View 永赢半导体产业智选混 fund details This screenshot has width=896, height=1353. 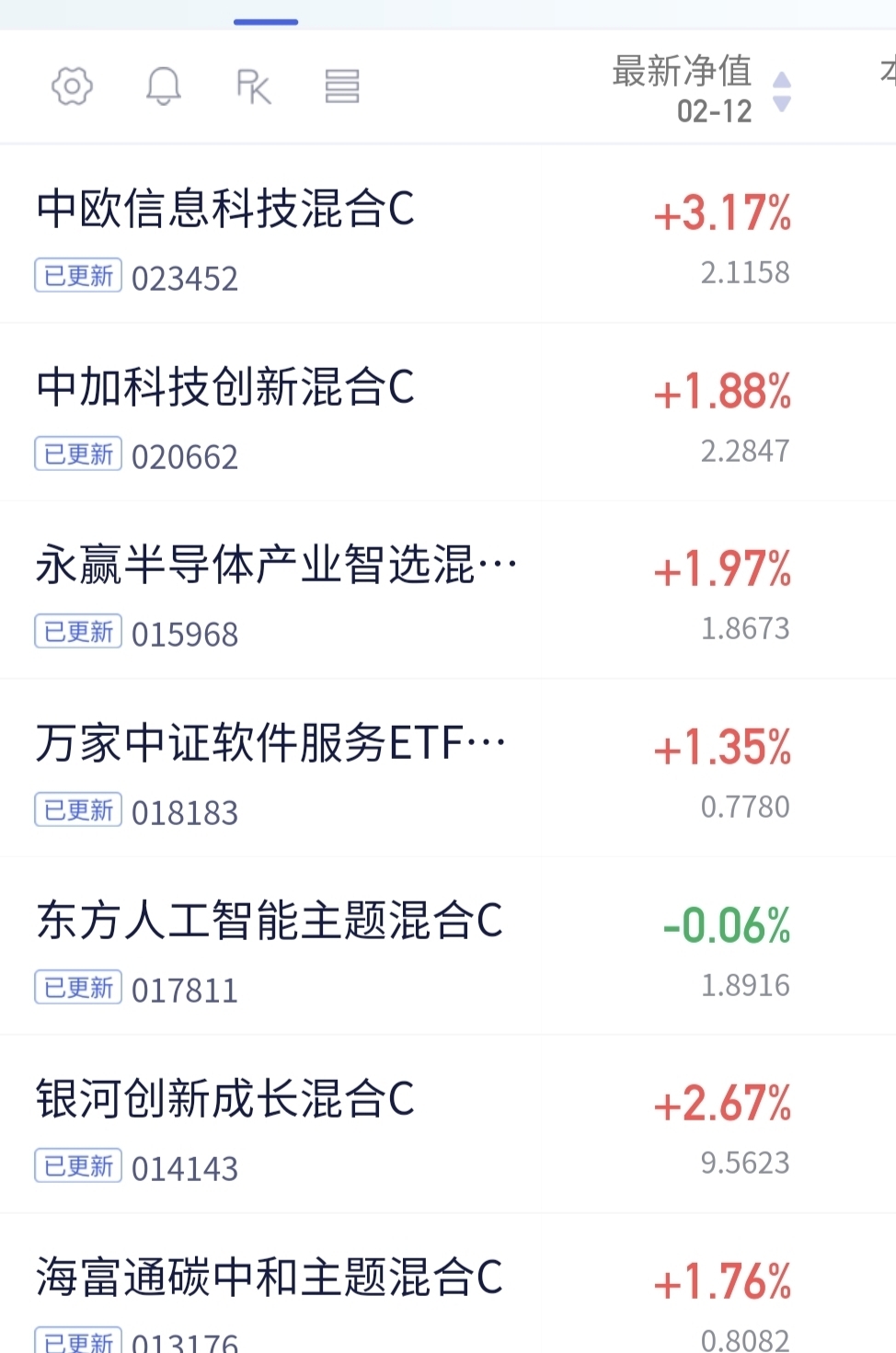tap(276, 565)
